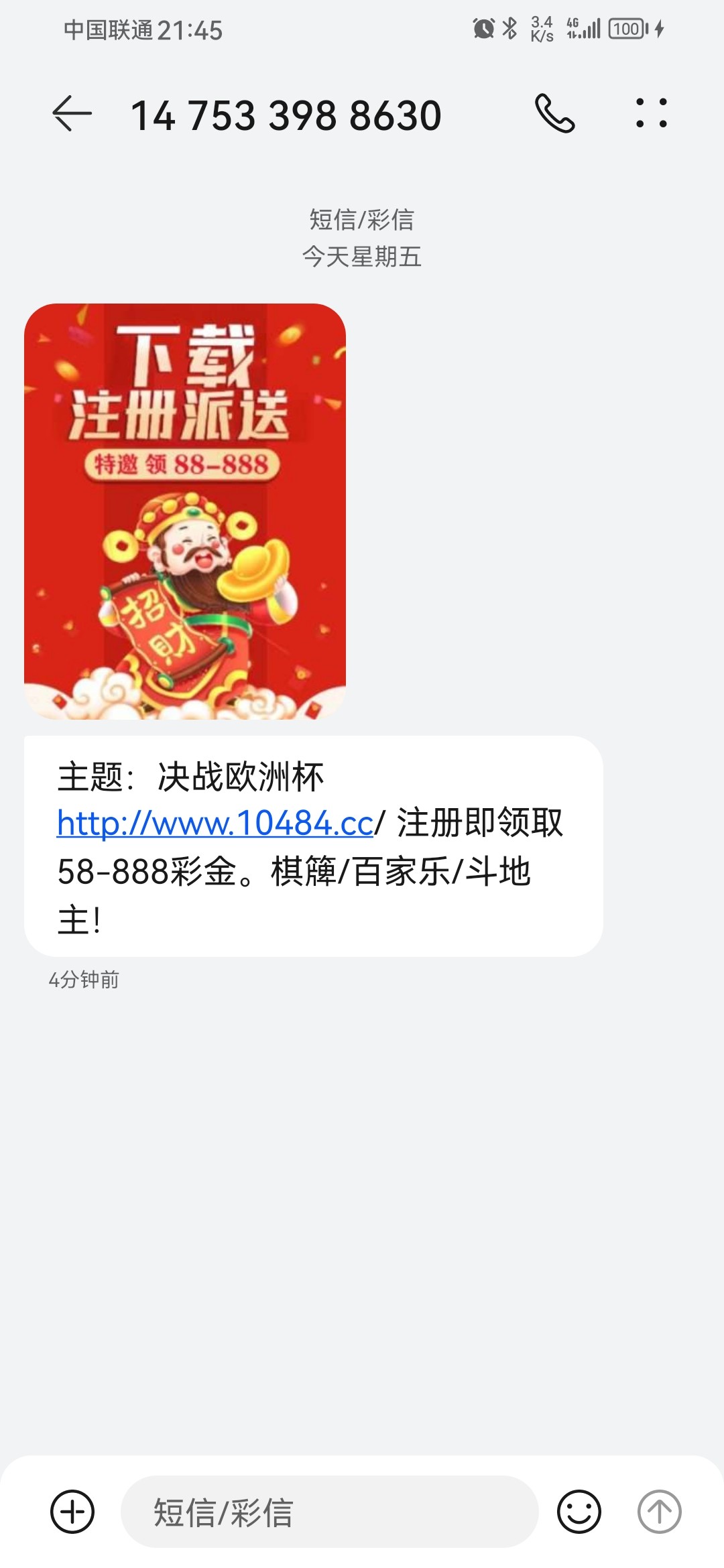The height and width of the screenshot is (1568, 724).
Task: Focus the 短信/彩信 message input field
Action: [x=328, y=1512]
